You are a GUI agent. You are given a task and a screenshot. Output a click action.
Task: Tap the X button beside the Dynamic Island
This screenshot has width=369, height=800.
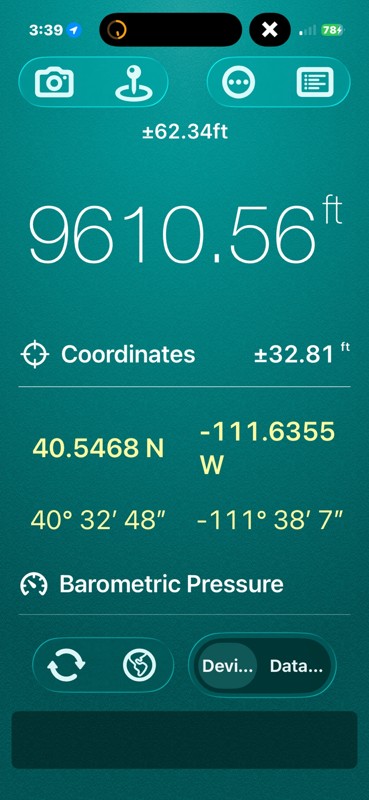[269, 30]
